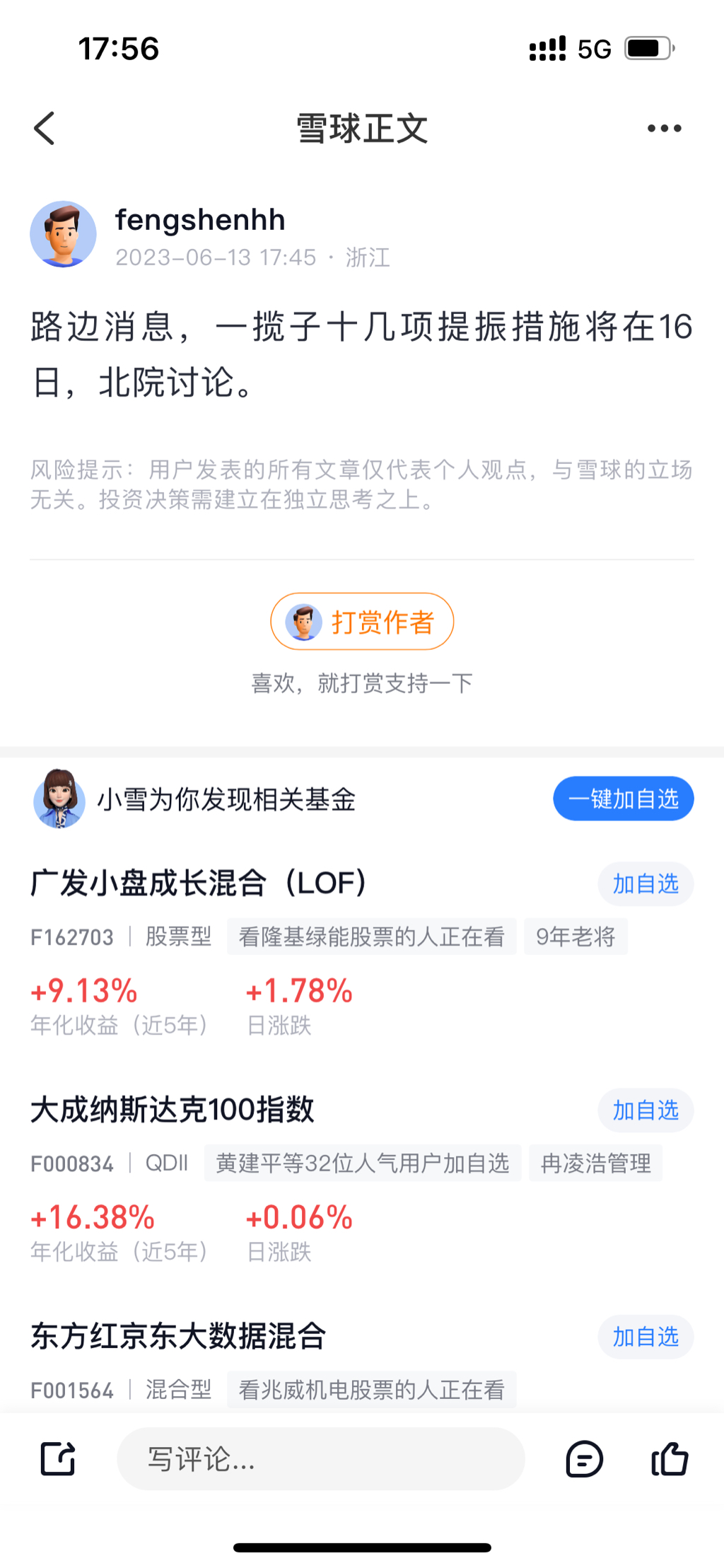724x1568 pixels.
Task: Add 大成纳斯达克100指数 to watchlist
Action: [x=645, y=1110]
